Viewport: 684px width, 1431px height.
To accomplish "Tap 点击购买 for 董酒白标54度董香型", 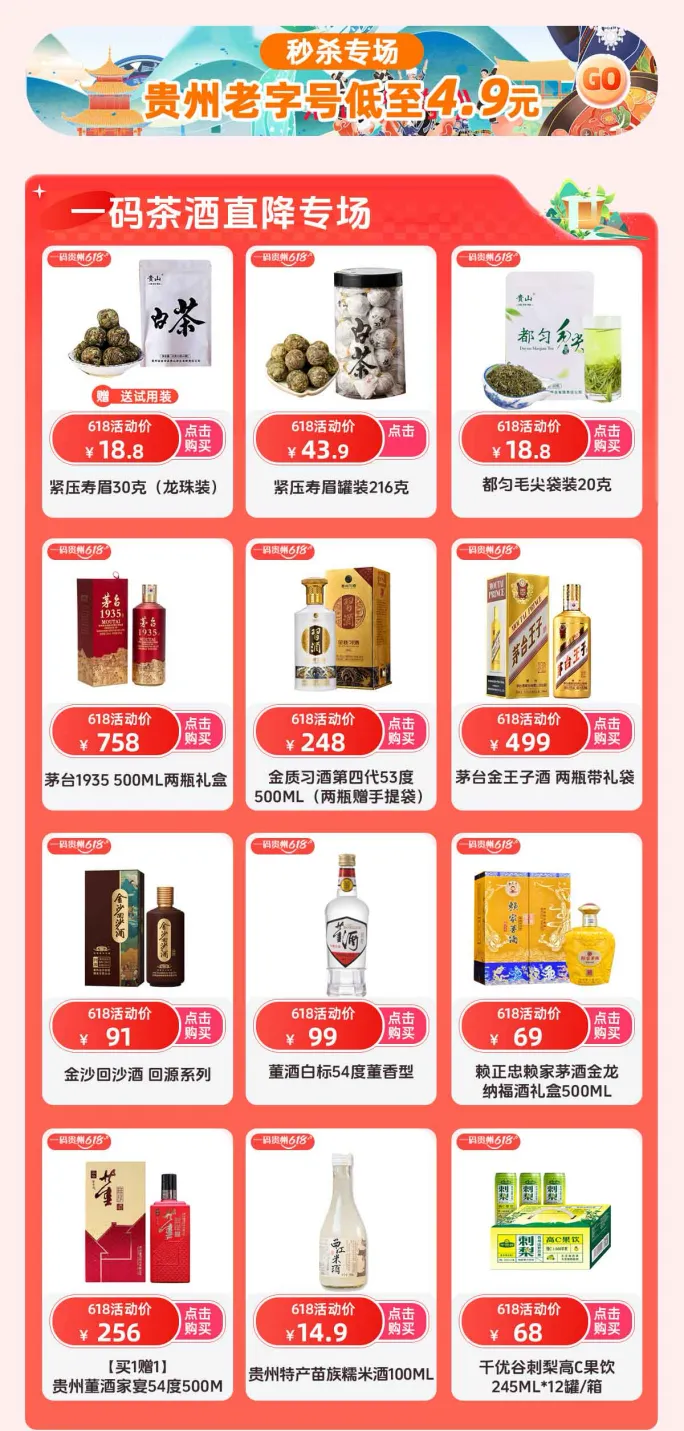I will tap(402, 1026).
